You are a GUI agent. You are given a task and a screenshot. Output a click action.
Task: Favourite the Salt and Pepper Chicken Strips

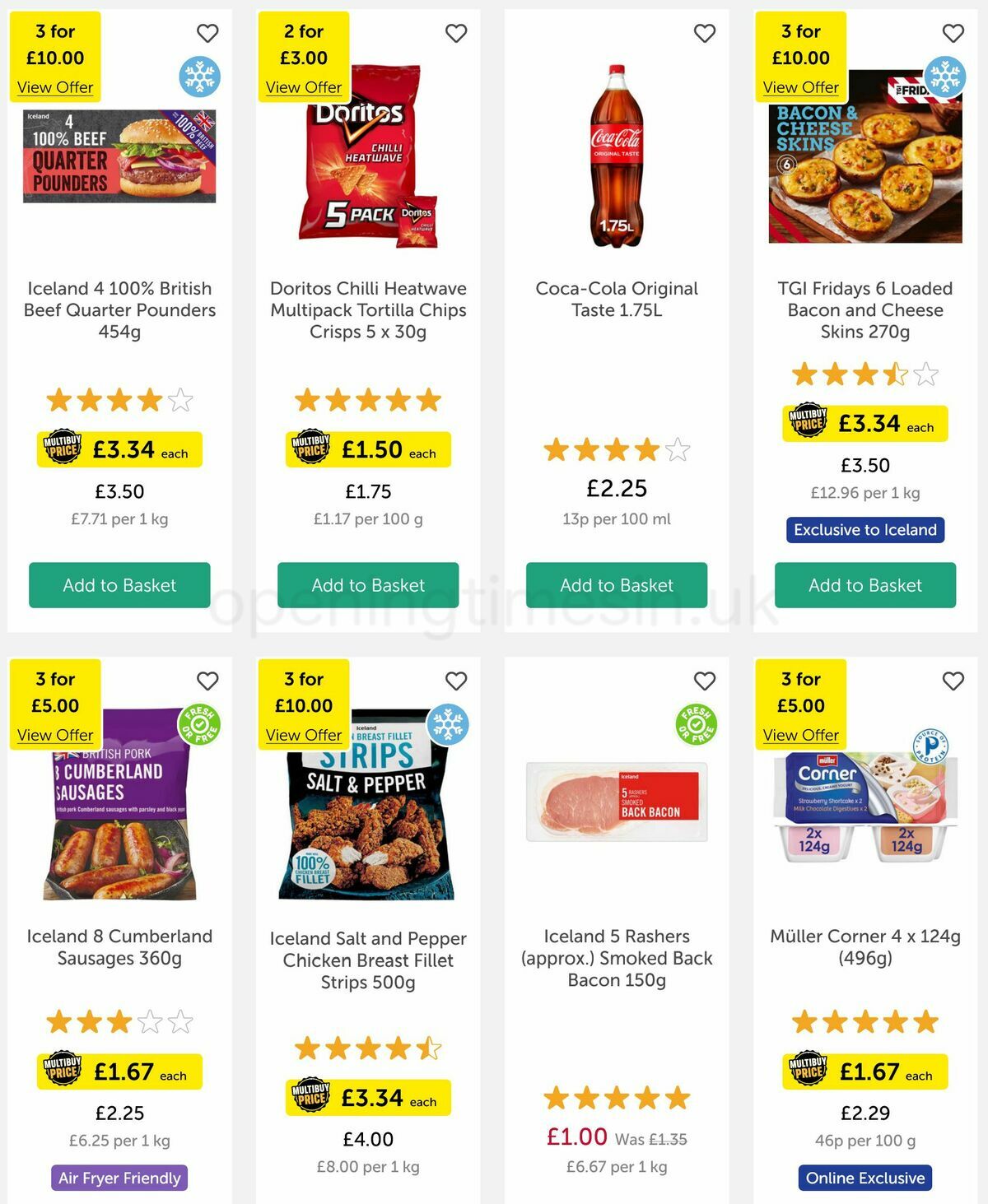point(456,681)
